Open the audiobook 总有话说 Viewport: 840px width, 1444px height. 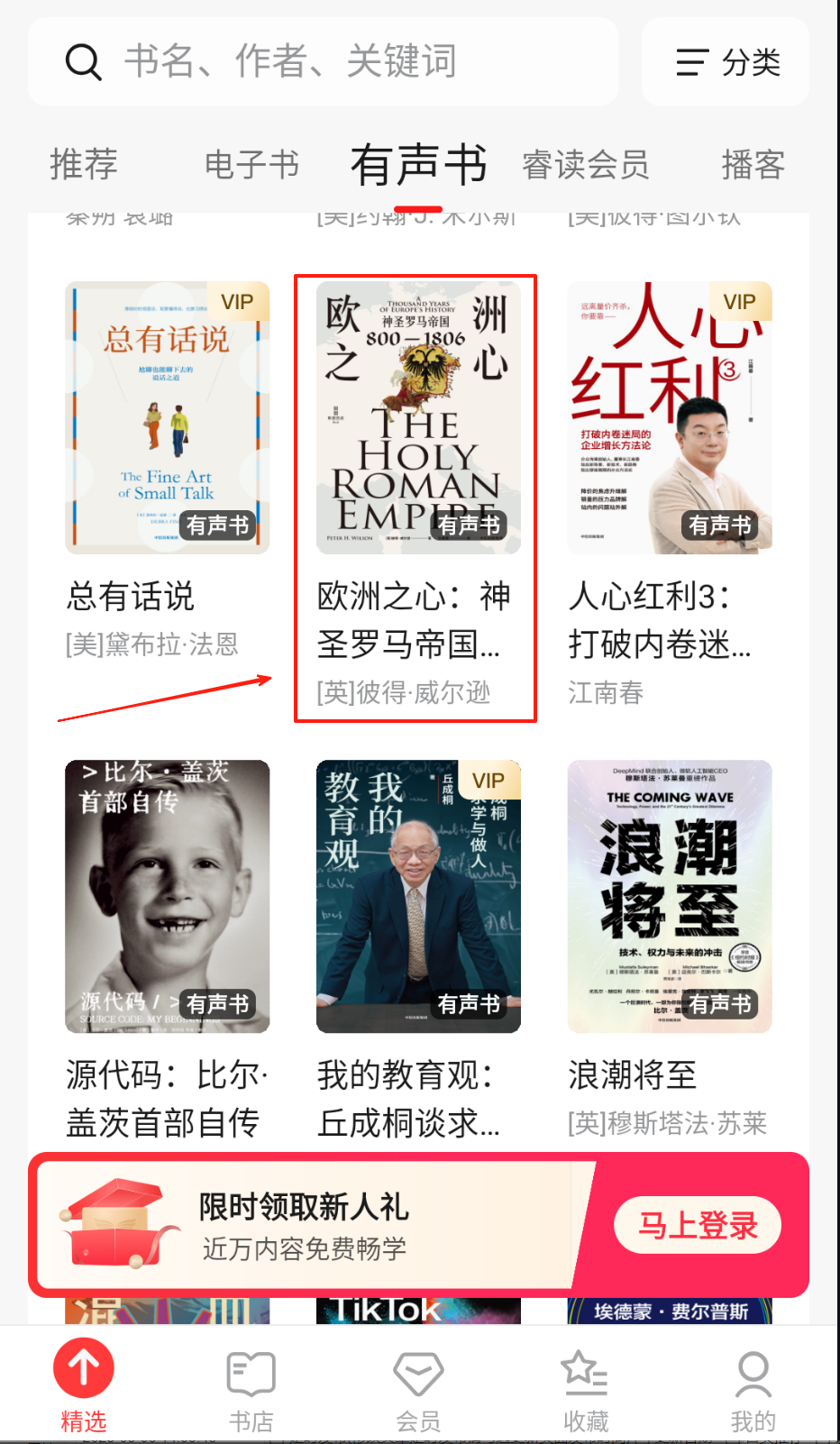click(168, 418)
